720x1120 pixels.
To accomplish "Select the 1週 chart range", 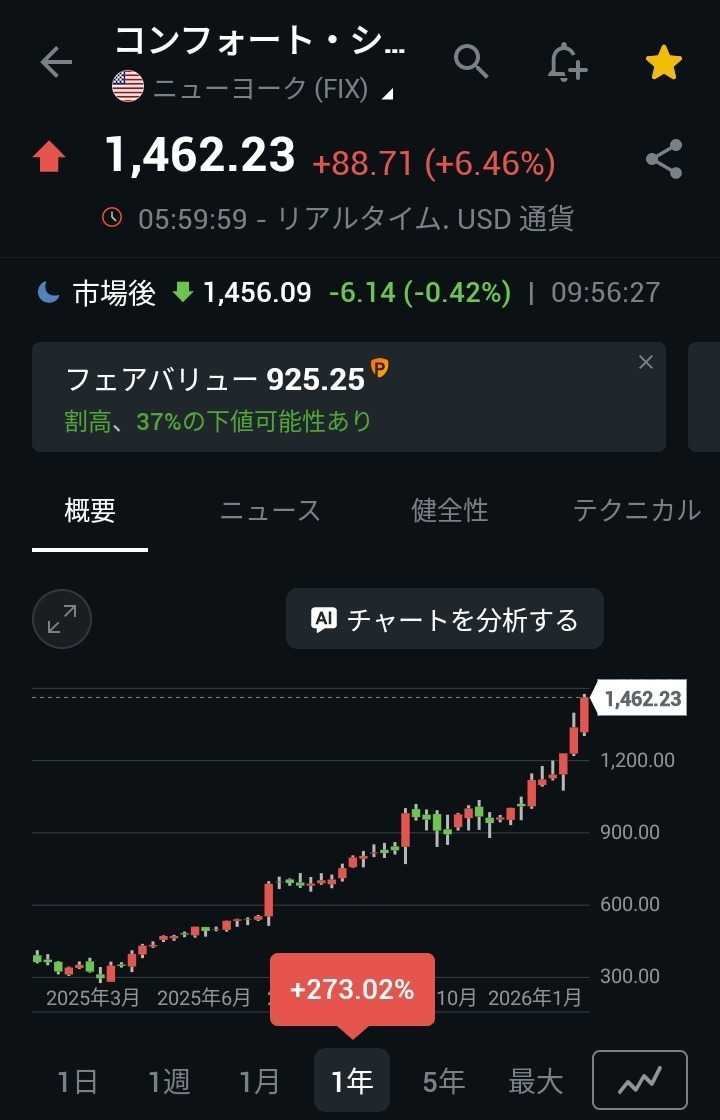I will (168, 1081).
